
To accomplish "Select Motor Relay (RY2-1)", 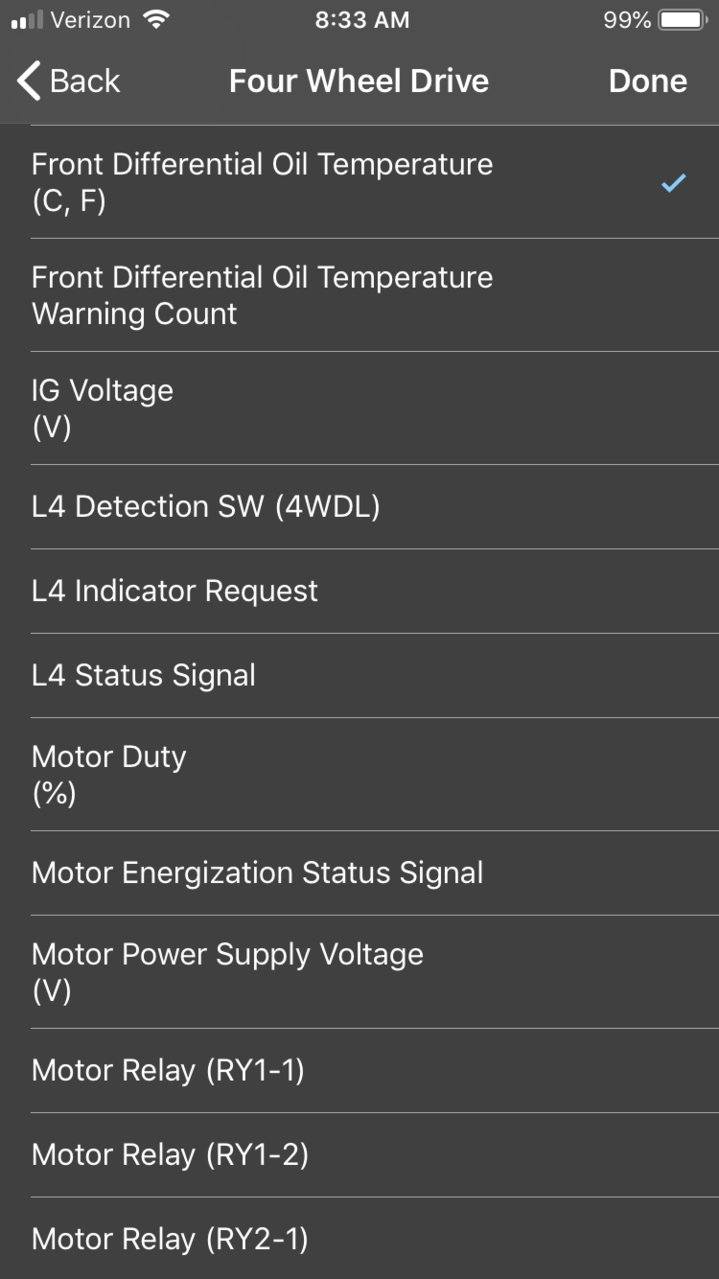I will point(359,1239).
